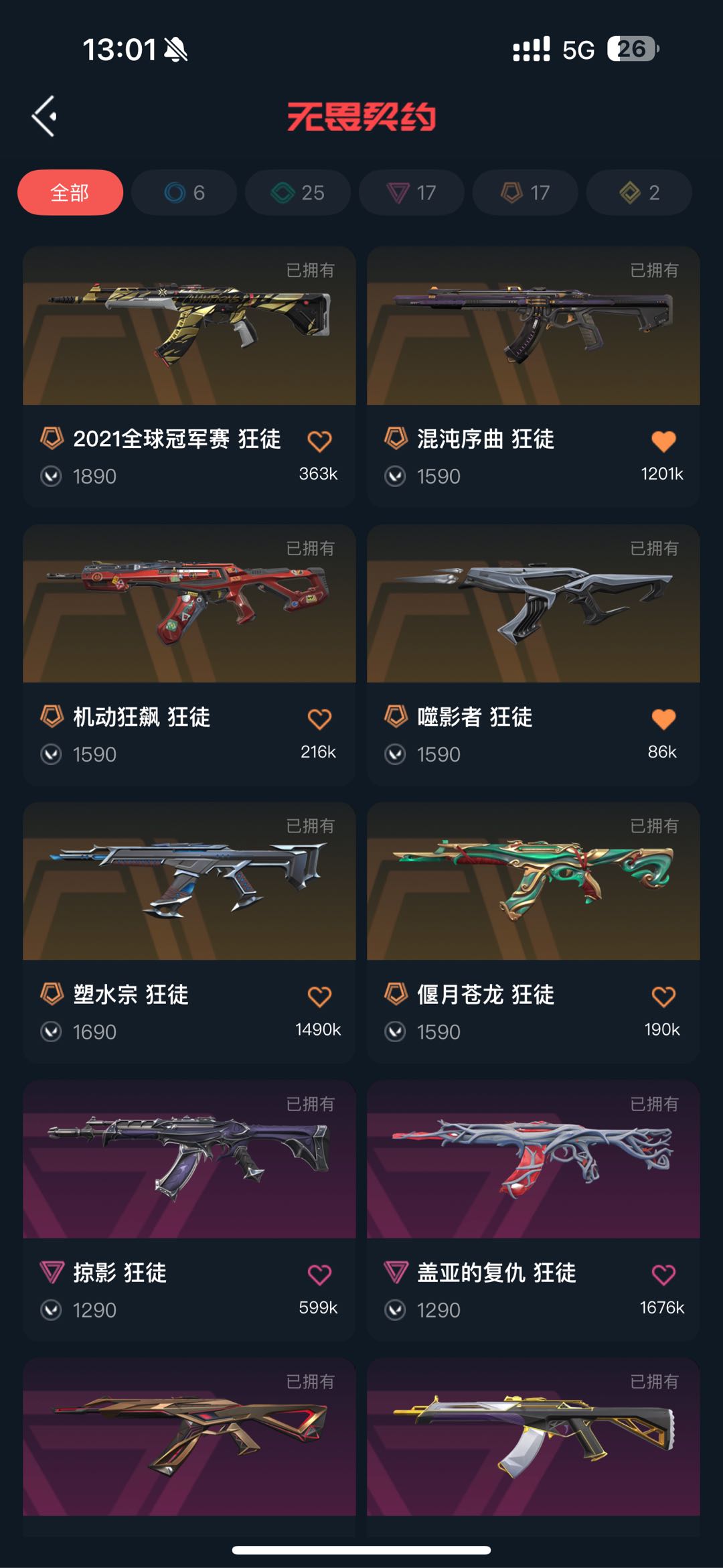The height and width of the screenshot is (1568, 723).
Task: Go back using the top-left arrow
Action: click(44, 117)
